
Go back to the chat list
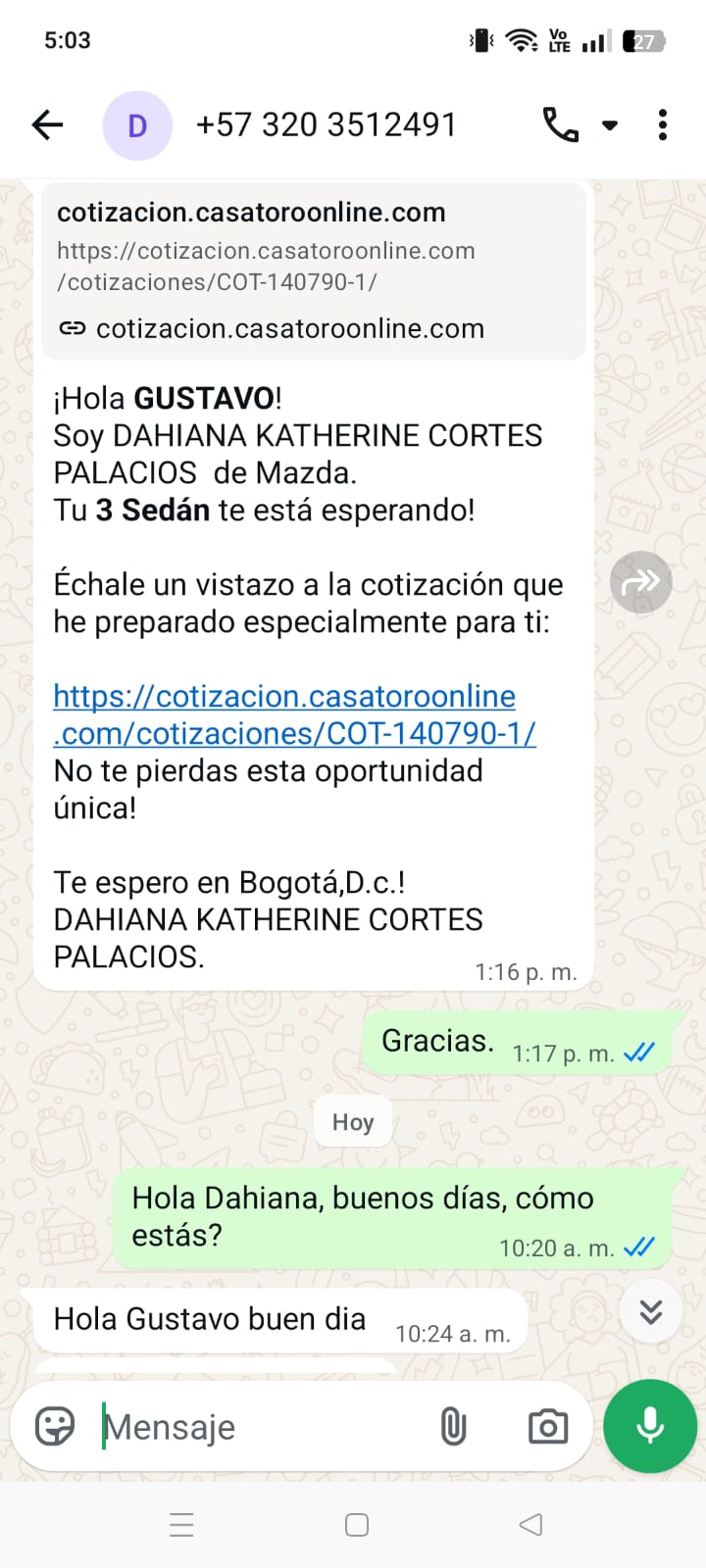tap(47, 124)
